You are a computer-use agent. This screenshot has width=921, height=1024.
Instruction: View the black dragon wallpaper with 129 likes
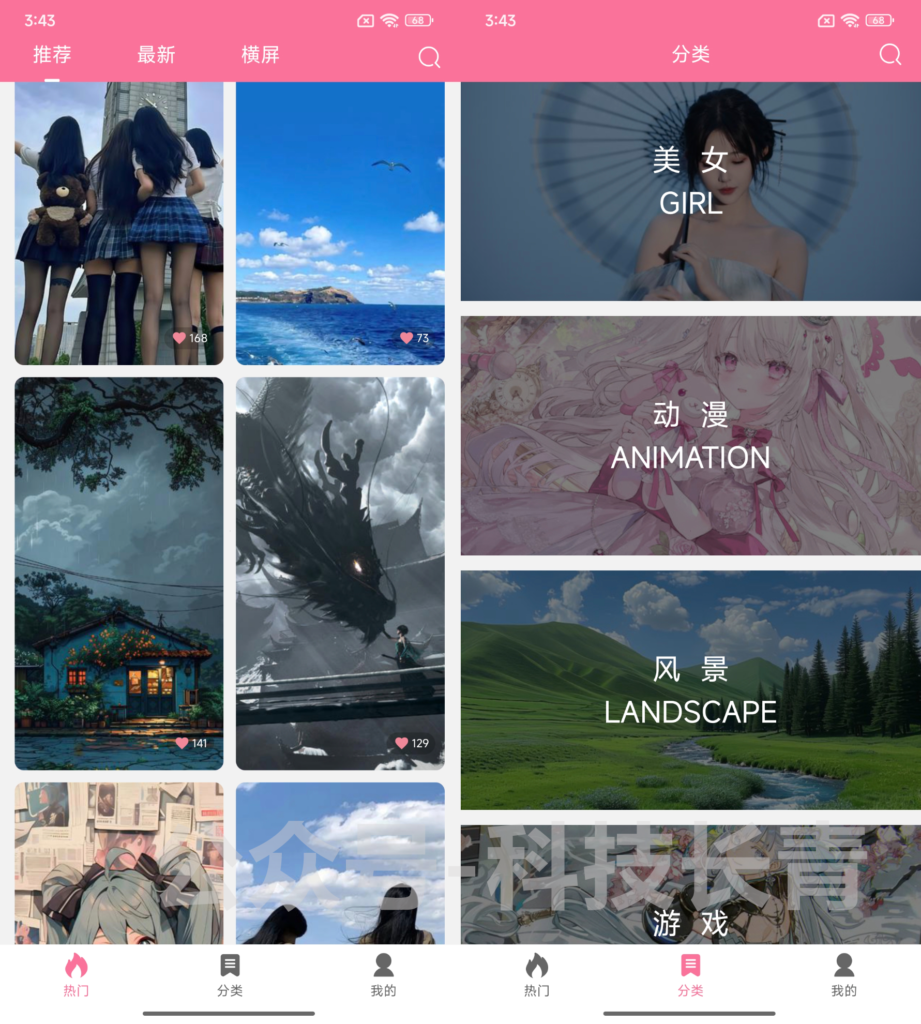pos(340,573)
